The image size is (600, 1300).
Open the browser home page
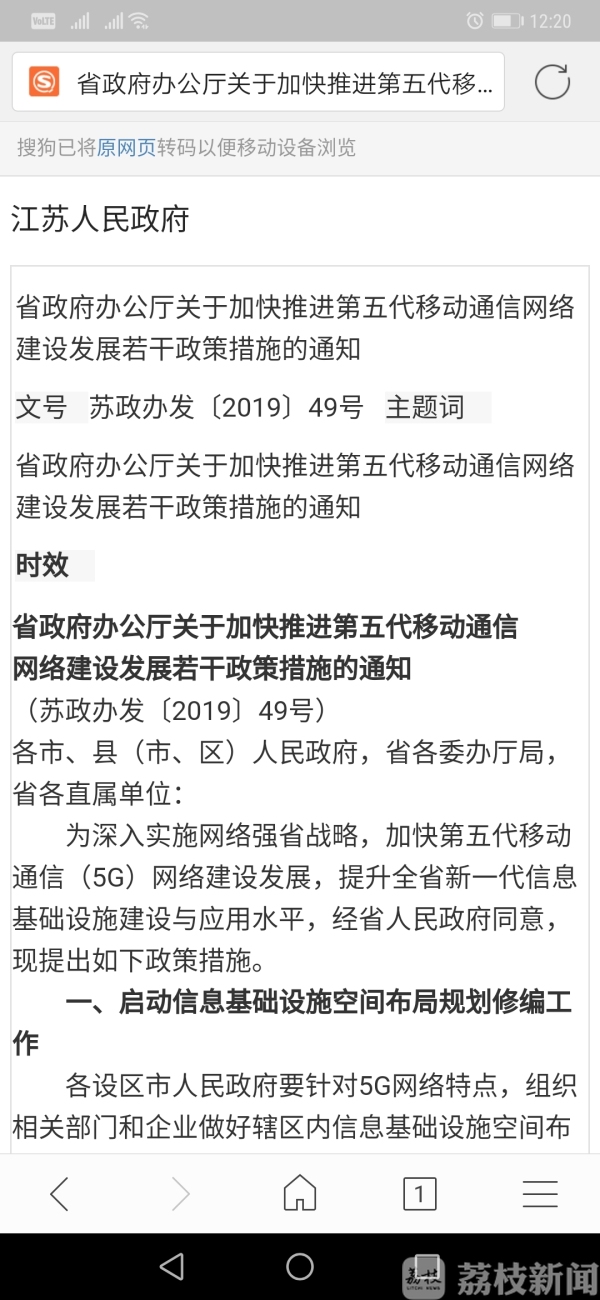click(300, 1193)
